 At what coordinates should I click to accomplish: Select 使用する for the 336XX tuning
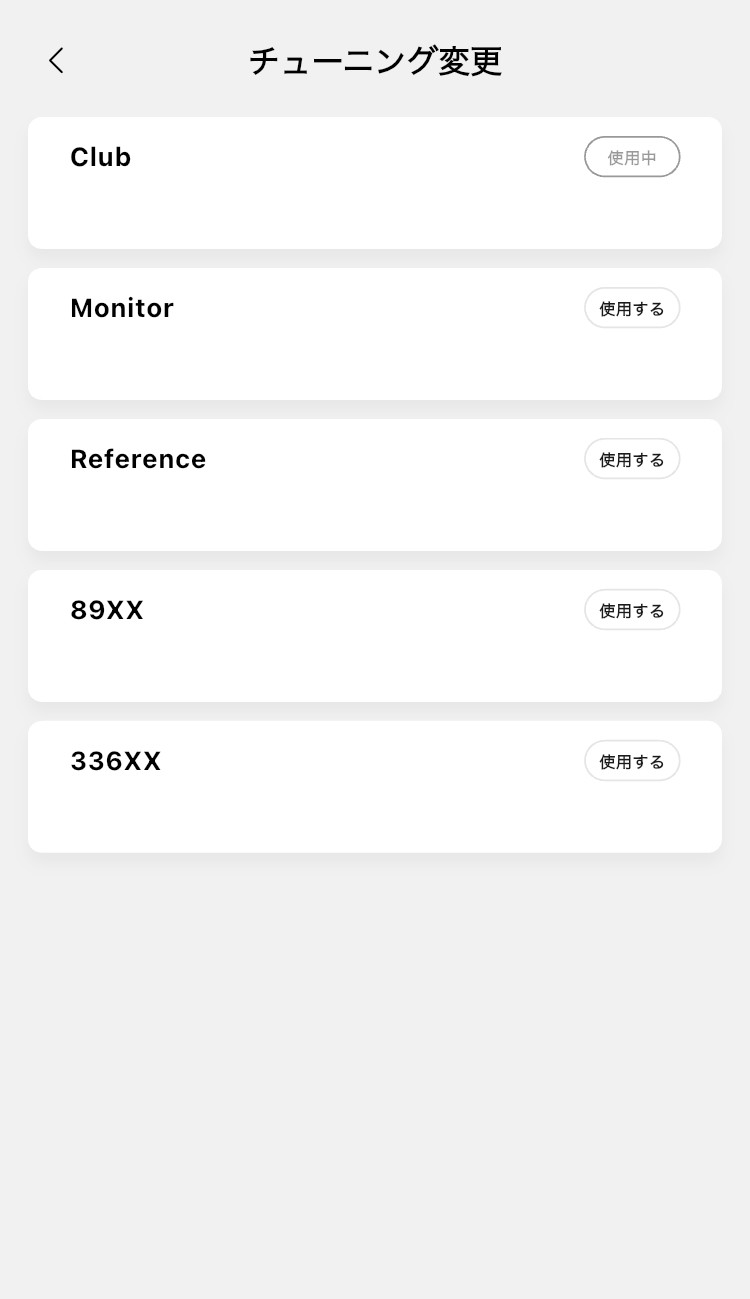pos(632,761)
